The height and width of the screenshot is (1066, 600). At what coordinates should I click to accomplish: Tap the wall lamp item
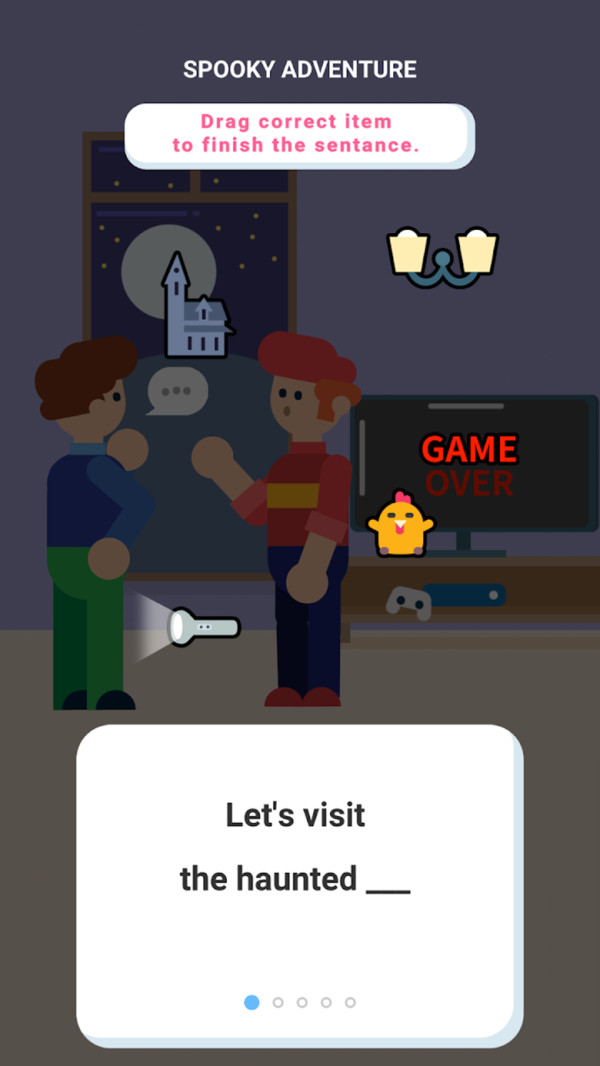442,256
